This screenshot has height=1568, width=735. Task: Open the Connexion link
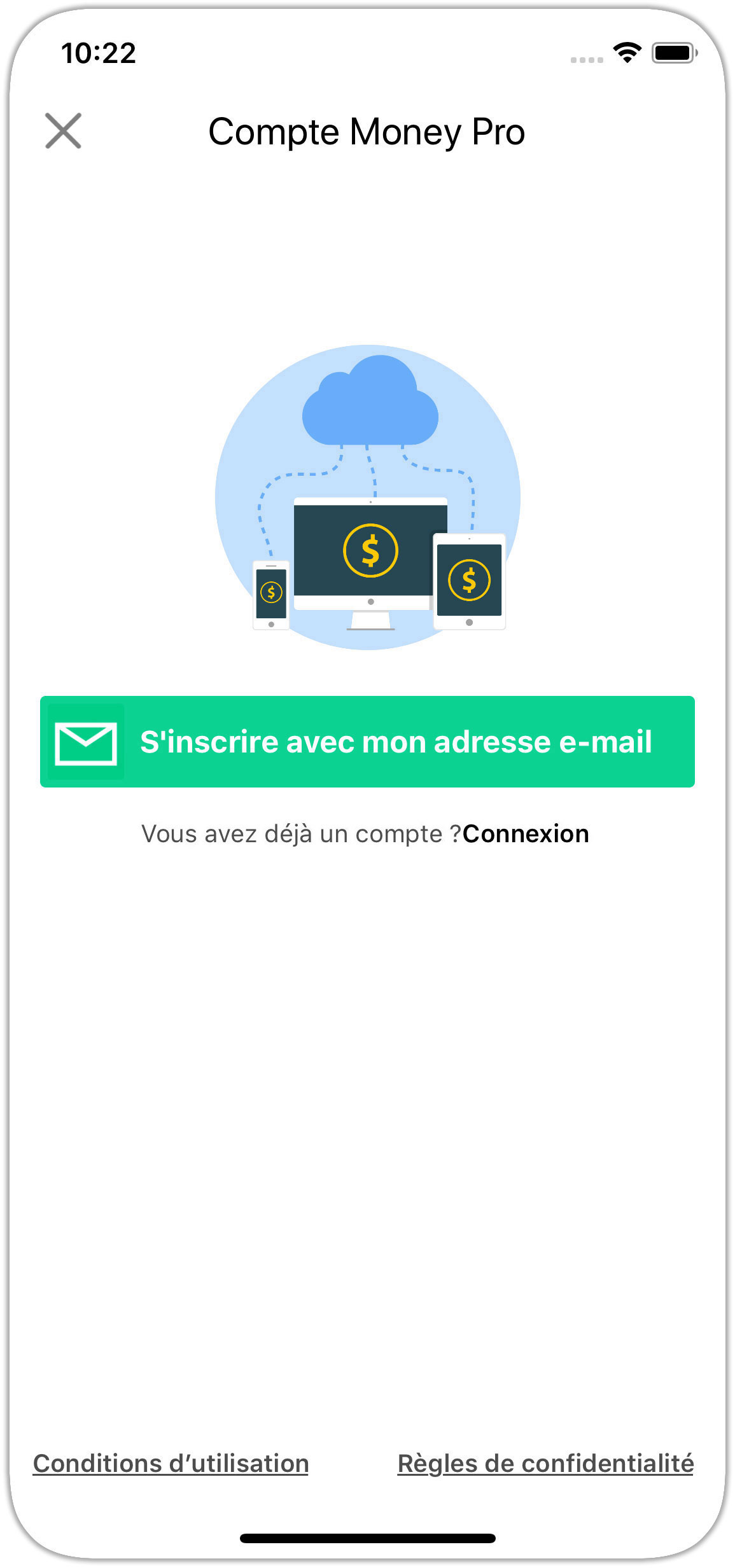pyautogui.click(x=526, y=834)
